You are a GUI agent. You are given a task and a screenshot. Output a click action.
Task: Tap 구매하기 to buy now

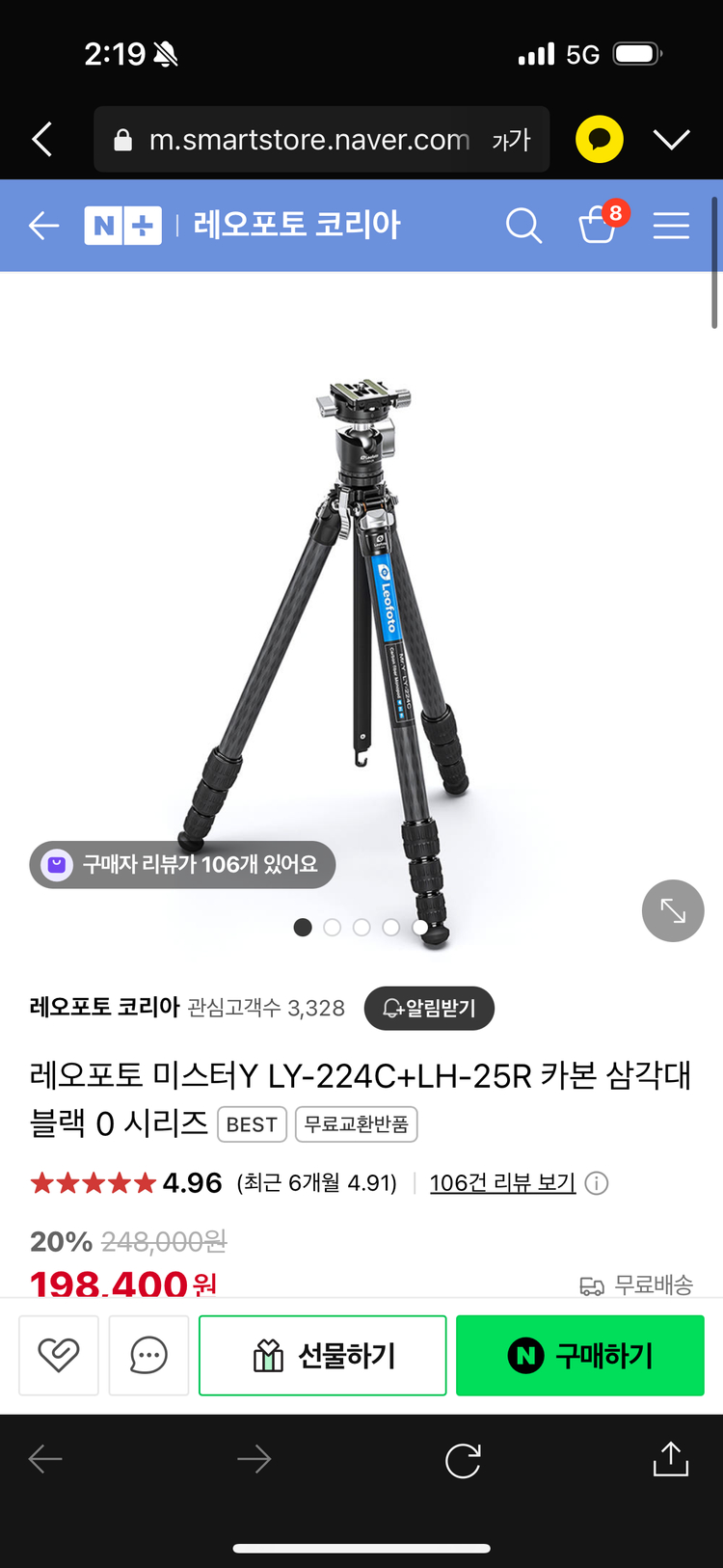[580, 1355]
